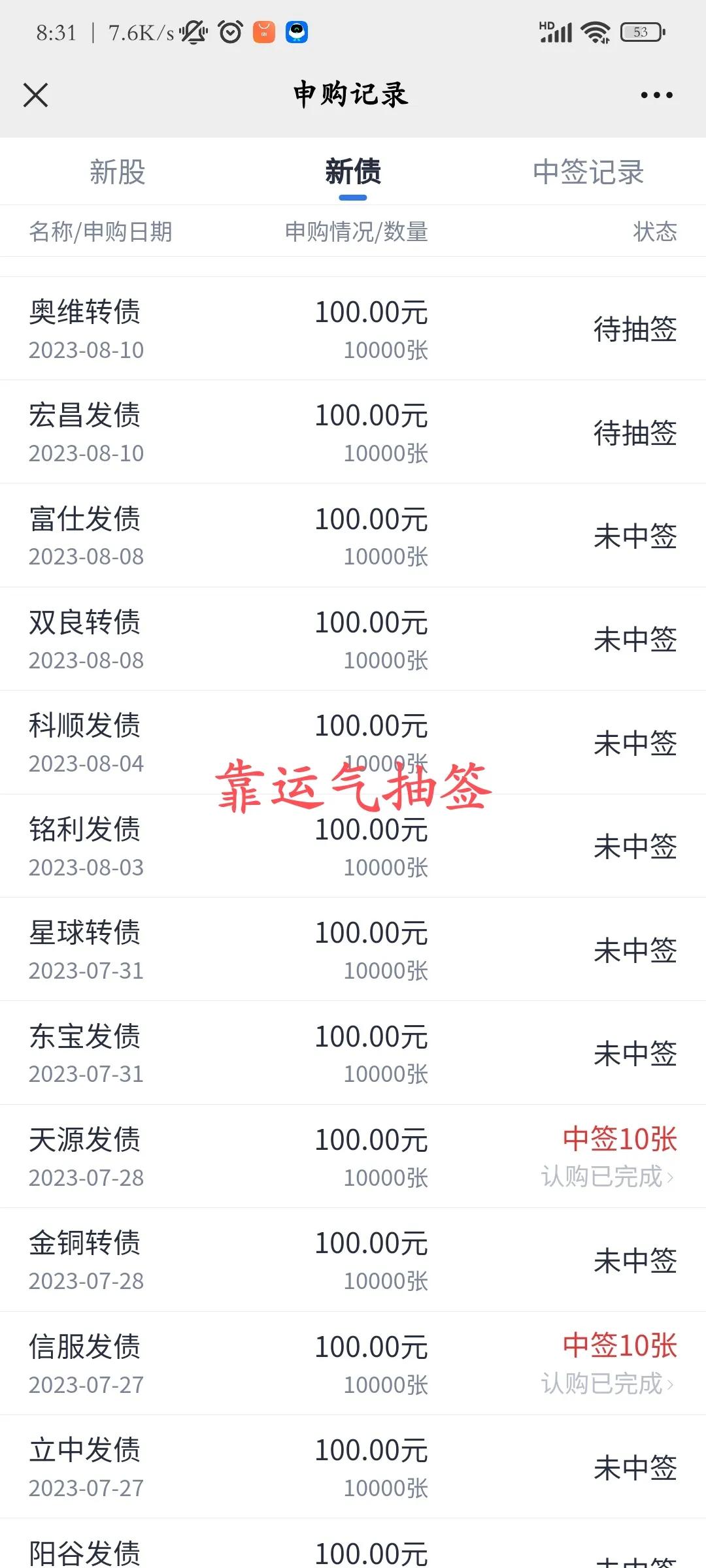706x1568 pixels.
Task: Open the 奥维转债 record entry
Action: 353,327
